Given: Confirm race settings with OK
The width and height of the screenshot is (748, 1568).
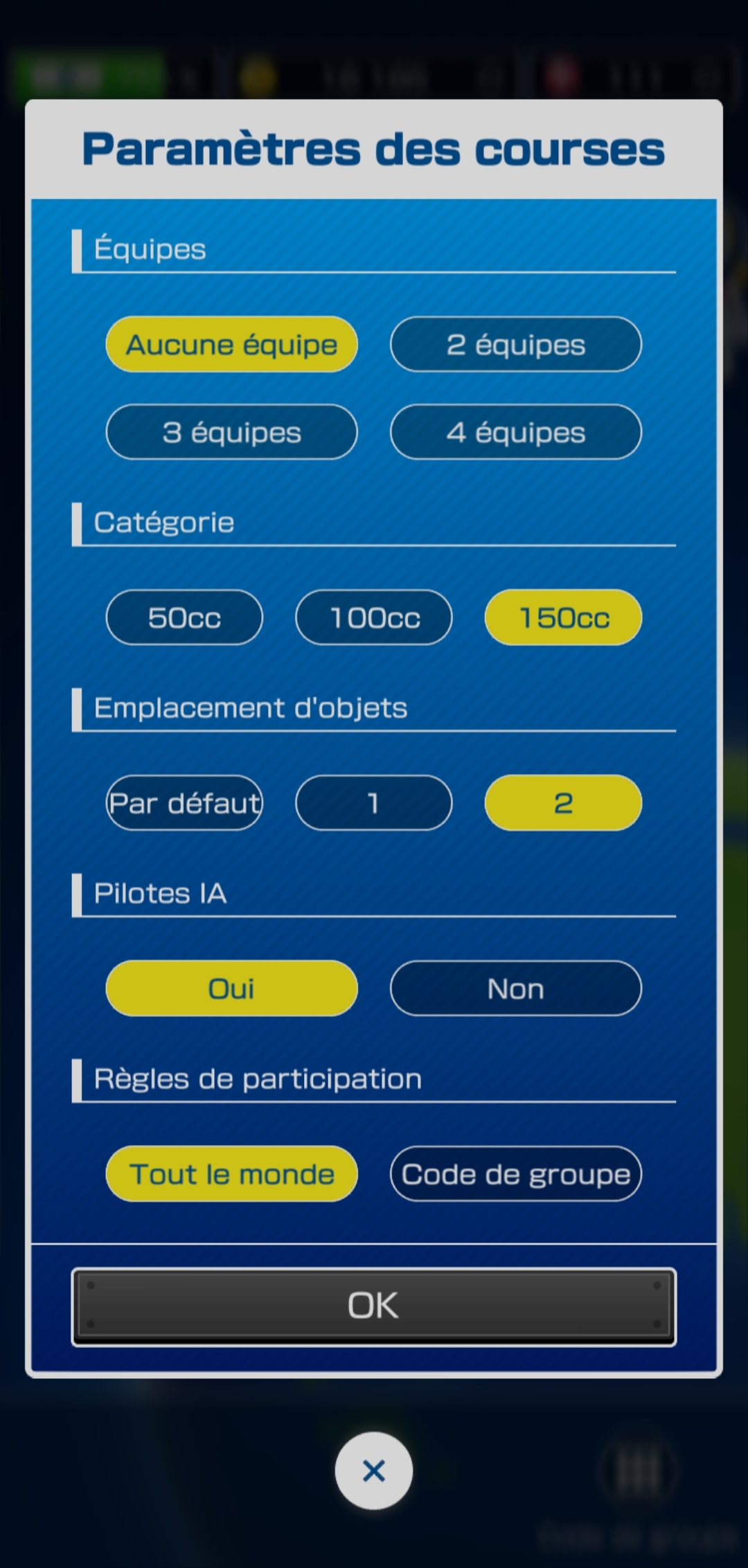Looking at the screenshot, I should point(374,1306).
